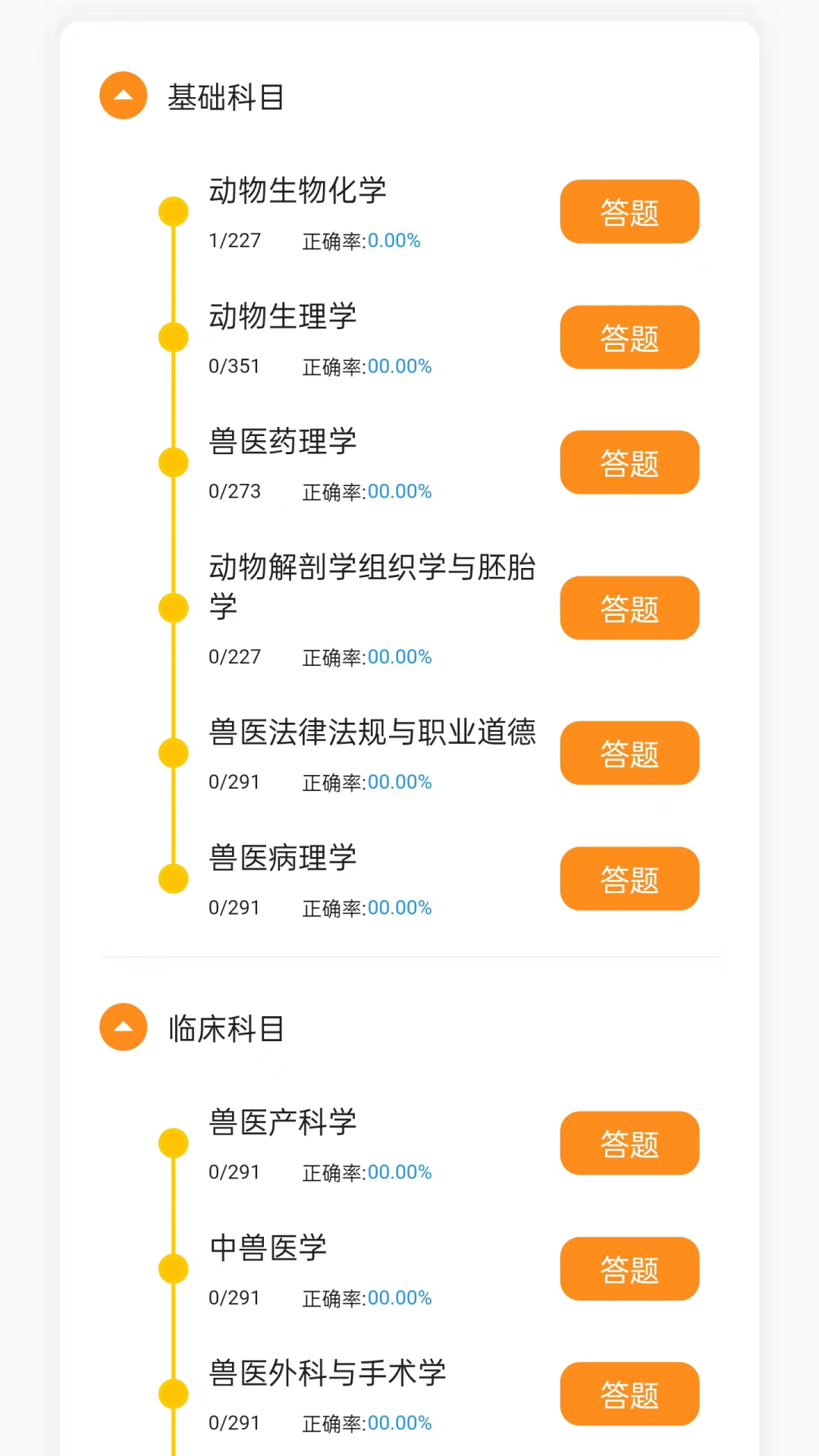Collapse the 基础科目 section arrow icon
The width and height of the screenshot is (819, 1456).
(x=122, y=96)
